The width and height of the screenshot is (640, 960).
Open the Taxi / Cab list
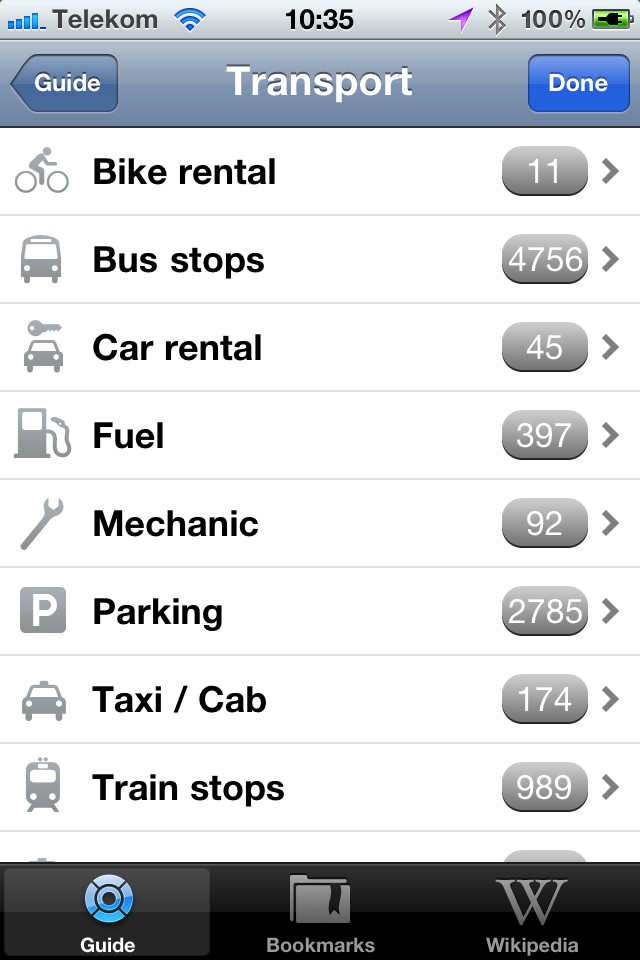pyautogui.click(x=320, y=700)
